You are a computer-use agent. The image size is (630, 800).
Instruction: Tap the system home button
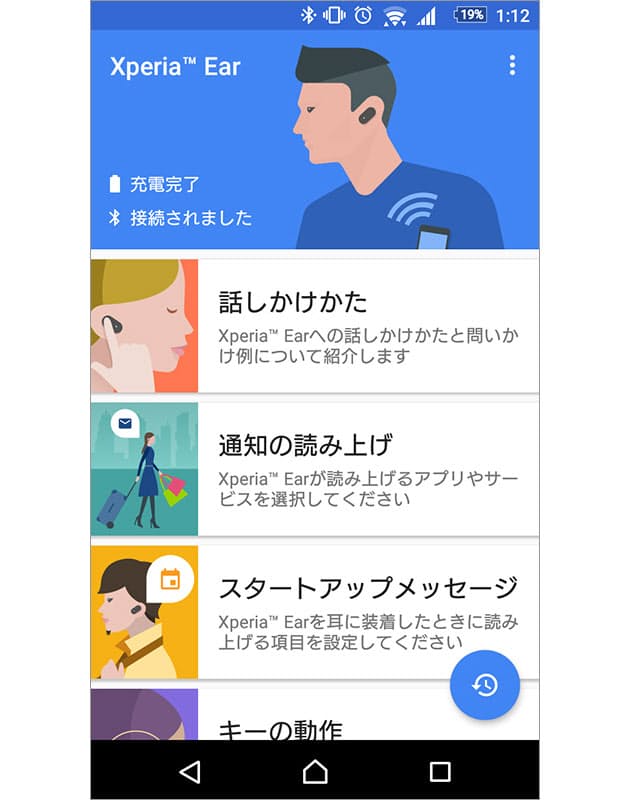(315, 770)
